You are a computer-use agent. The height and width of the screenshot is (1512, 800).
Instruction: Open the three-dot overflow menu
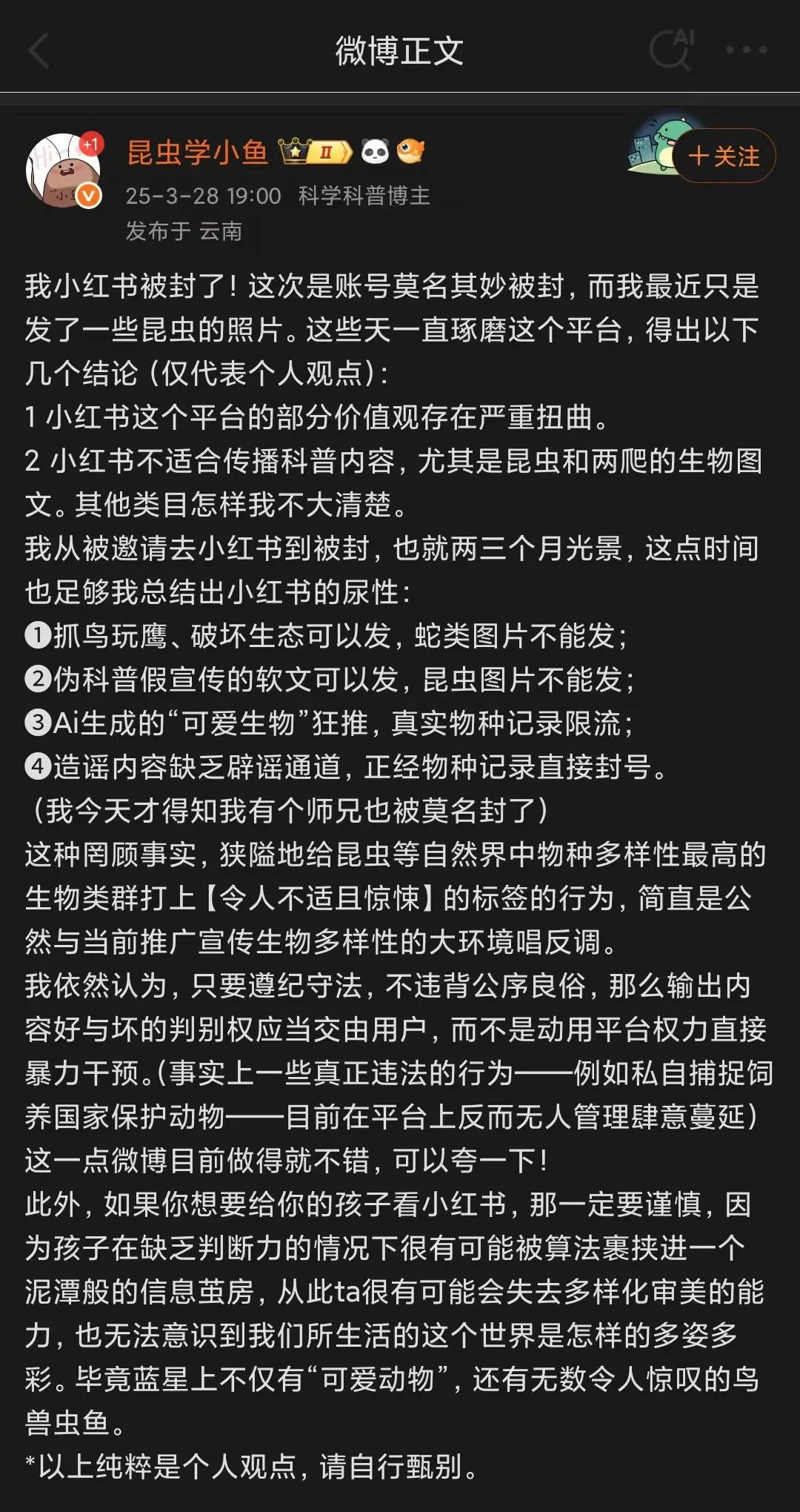[x=746, y=50]
